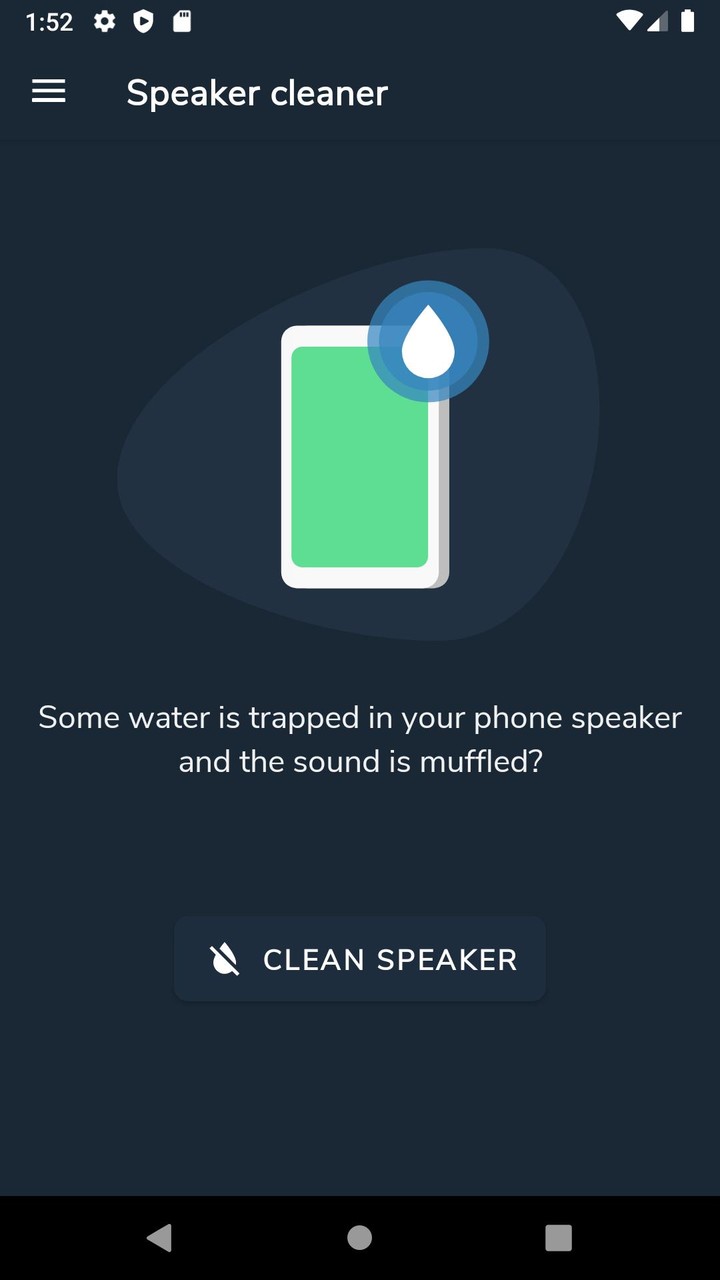Screen dimensions: 720x1280
Task: Open recent apps with the square button
Action: (558, 1237)
